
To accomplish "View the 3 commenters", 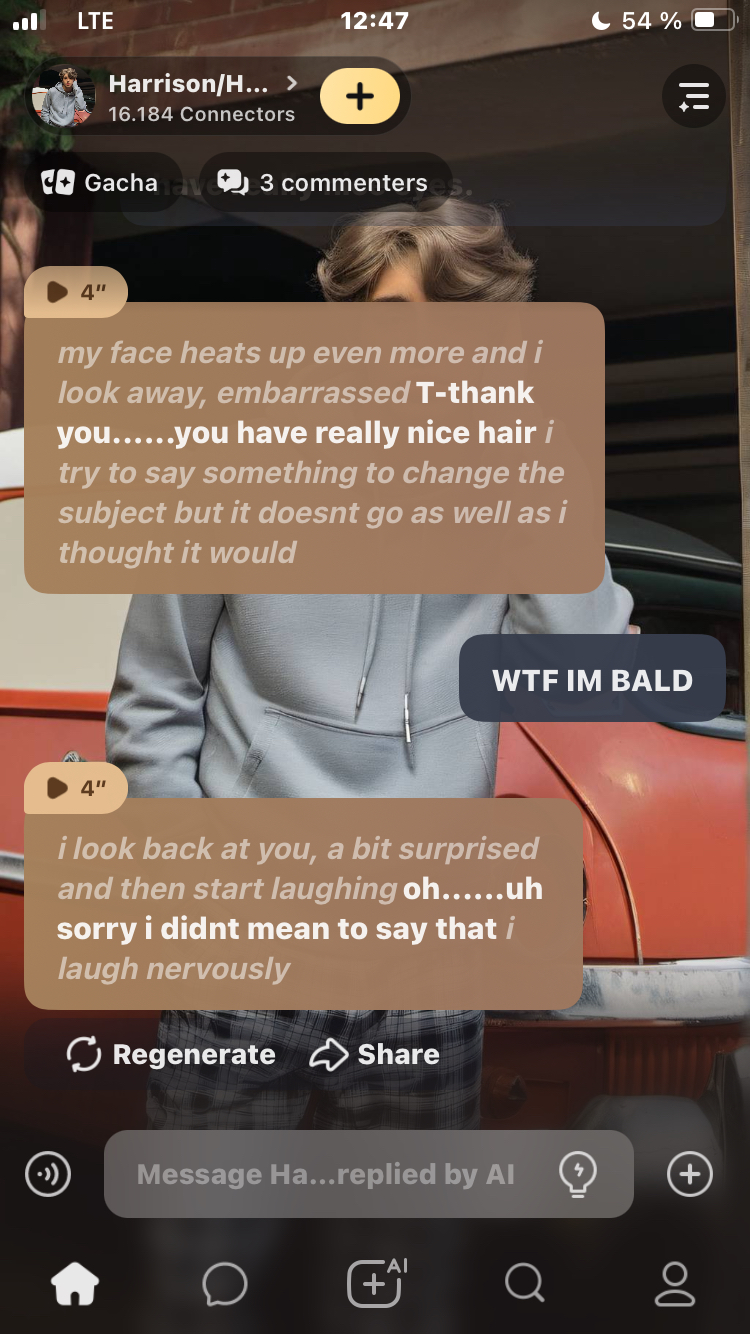I will point(324,183).
